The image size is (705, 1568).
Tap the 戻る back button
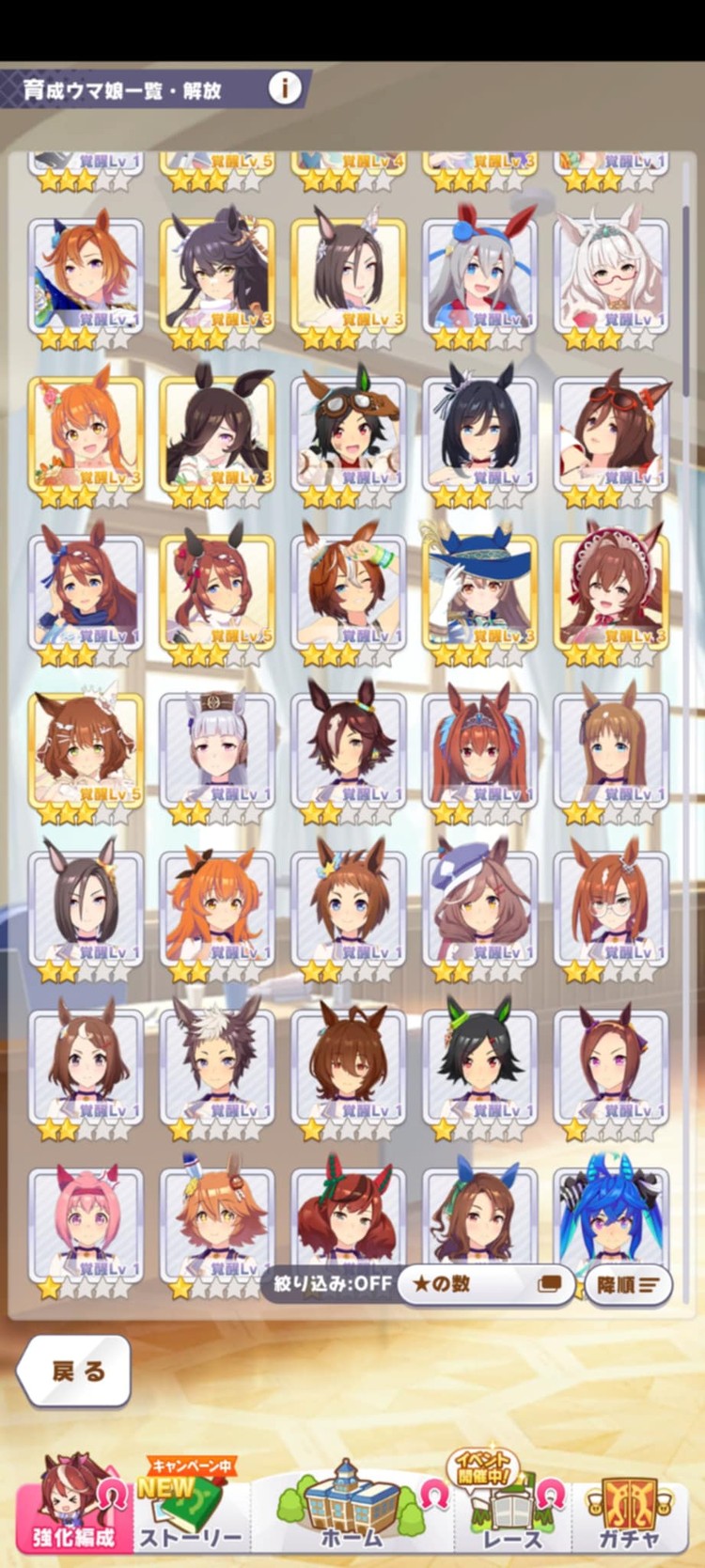click(73, 1371)
